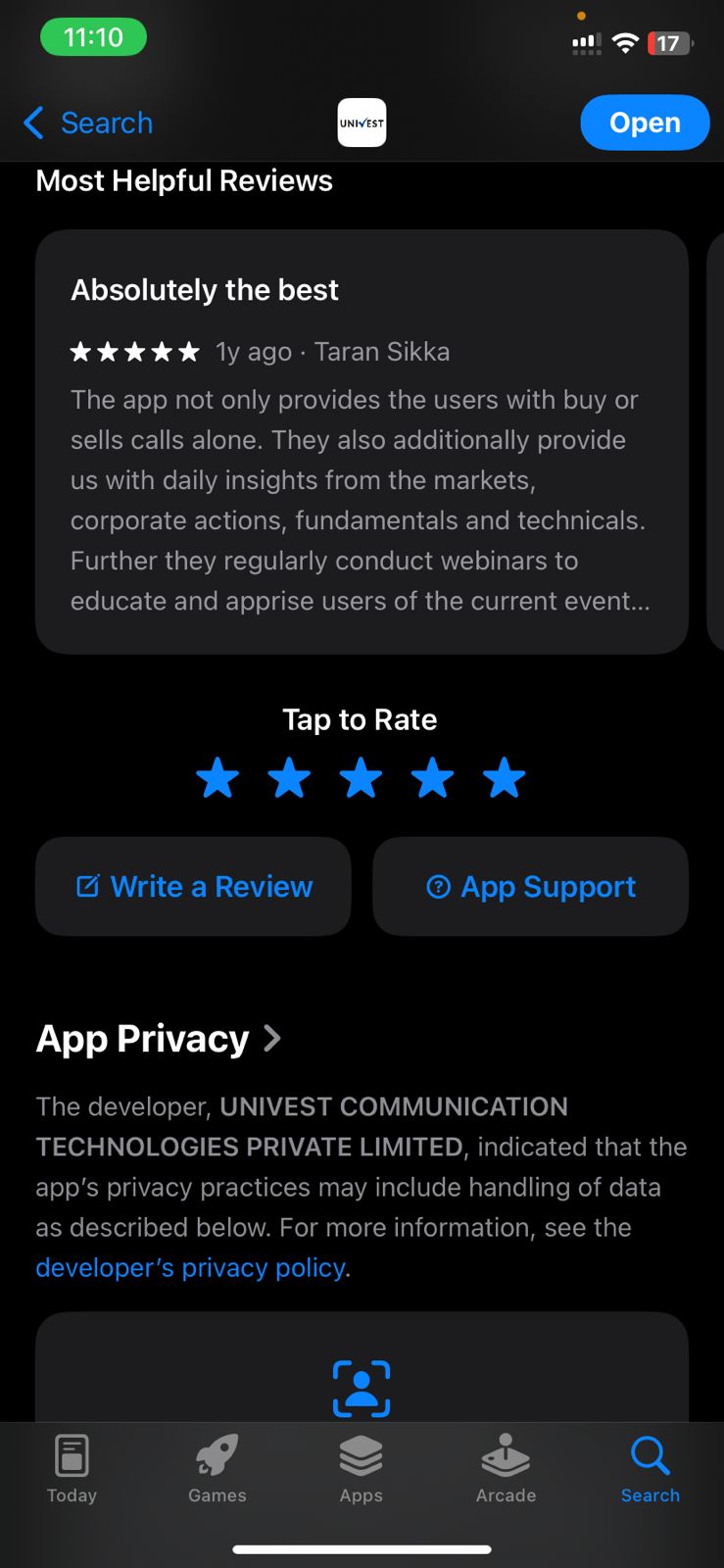Rate the app five stars
Screen dimensions: 724x1568
505,778
